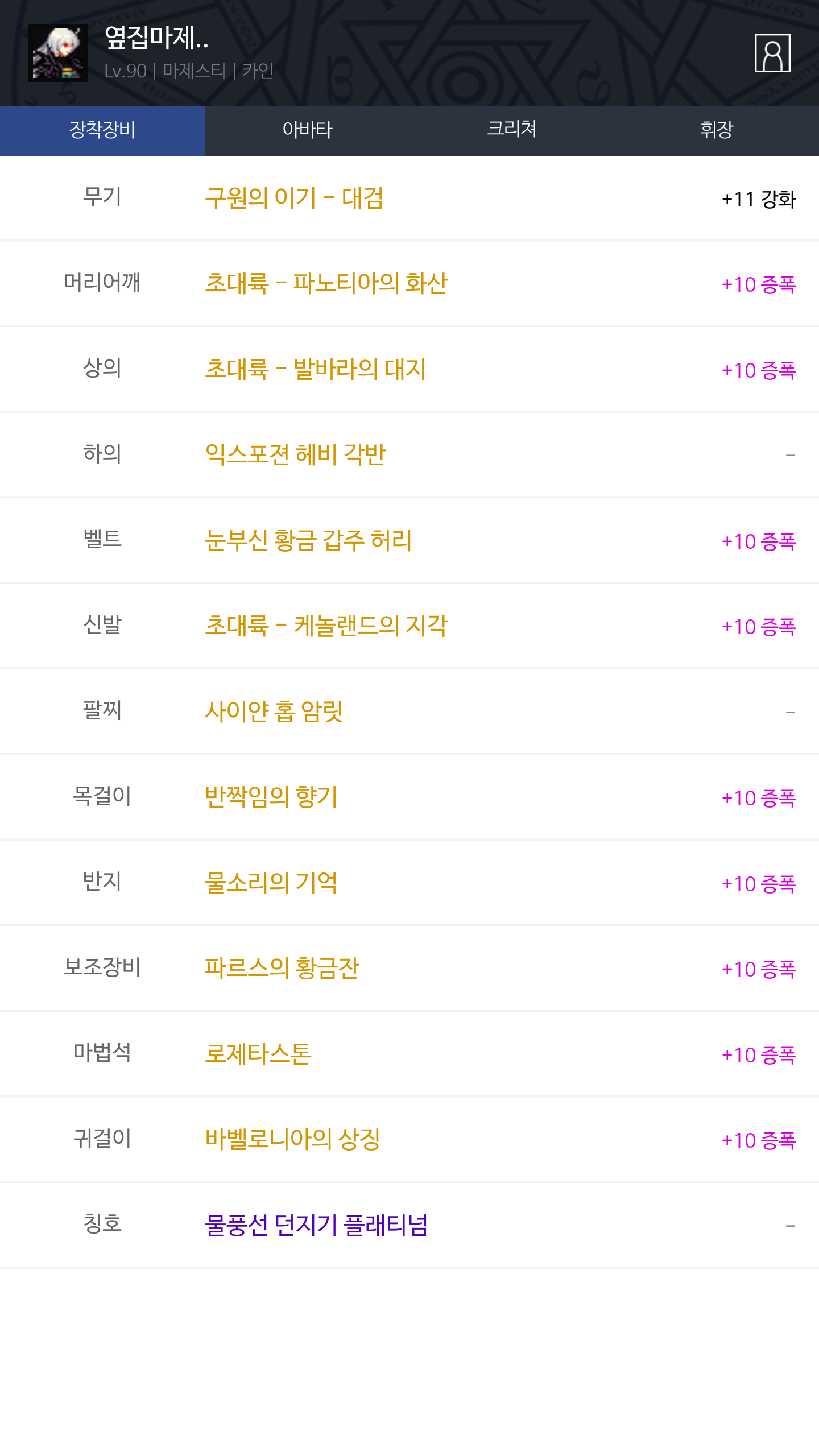Switch to the 휘장 tab

point(717,130)
